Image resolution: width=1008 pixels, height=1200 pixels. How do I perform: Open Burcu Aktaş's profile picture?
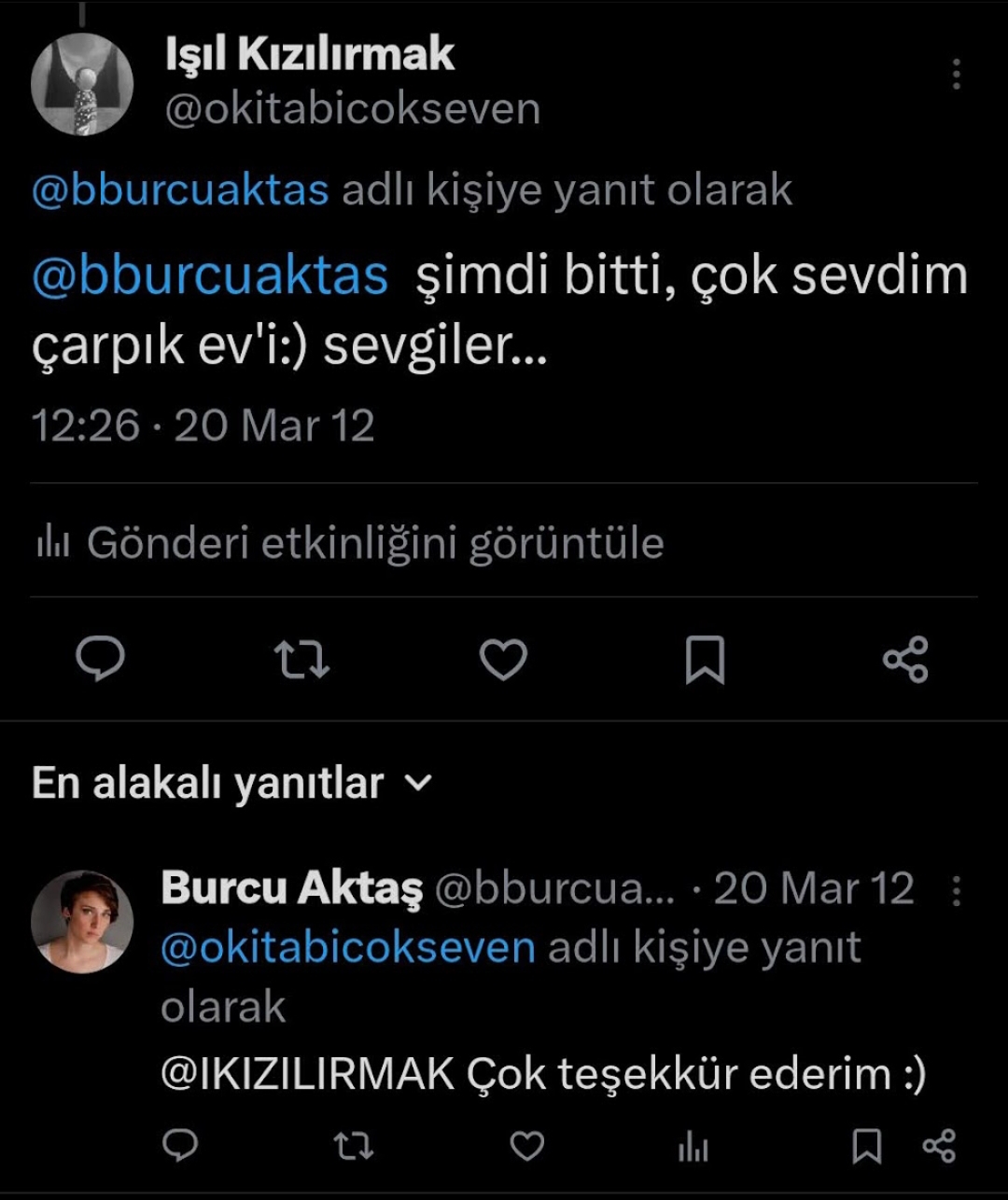[82, 922]
